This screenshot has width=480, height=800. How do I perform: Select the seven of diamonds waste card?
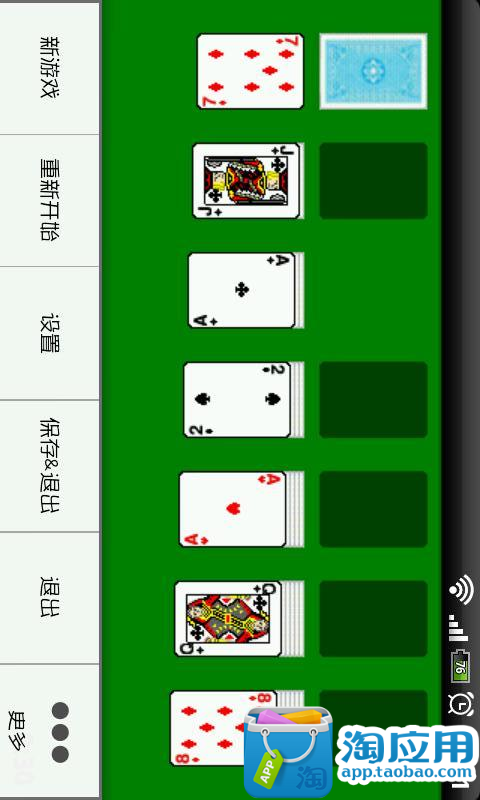point(250,71)
